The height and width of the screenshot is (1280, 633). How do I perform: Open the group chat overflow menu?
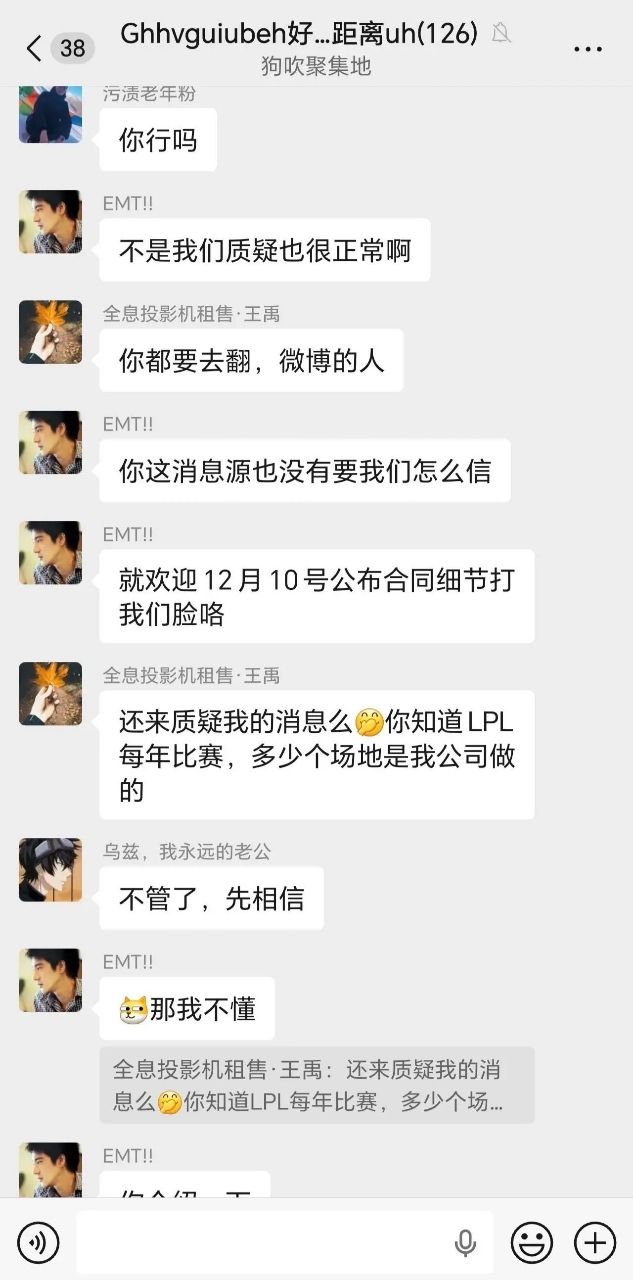pos(588,47)
